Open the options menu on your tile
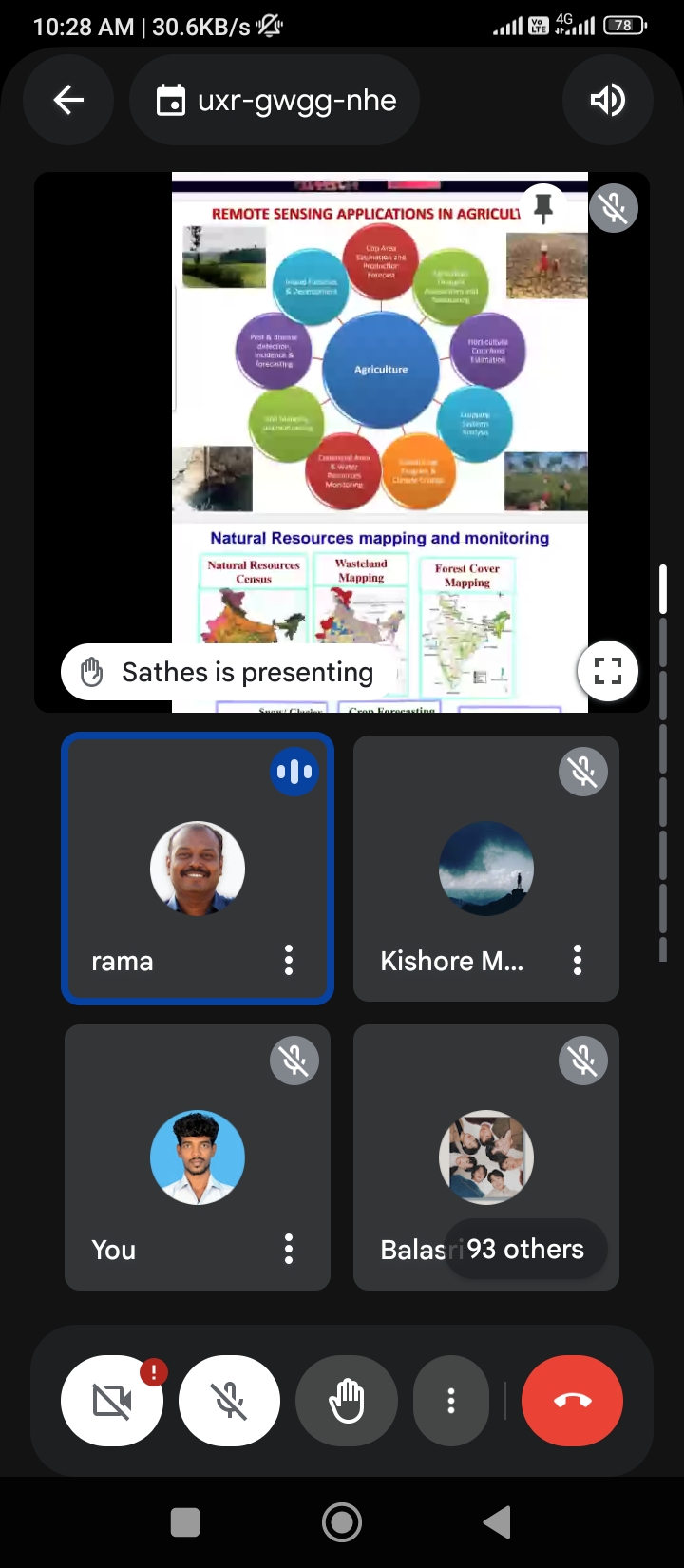This screenshot has width=684, height=1568. pos(289,1249)
